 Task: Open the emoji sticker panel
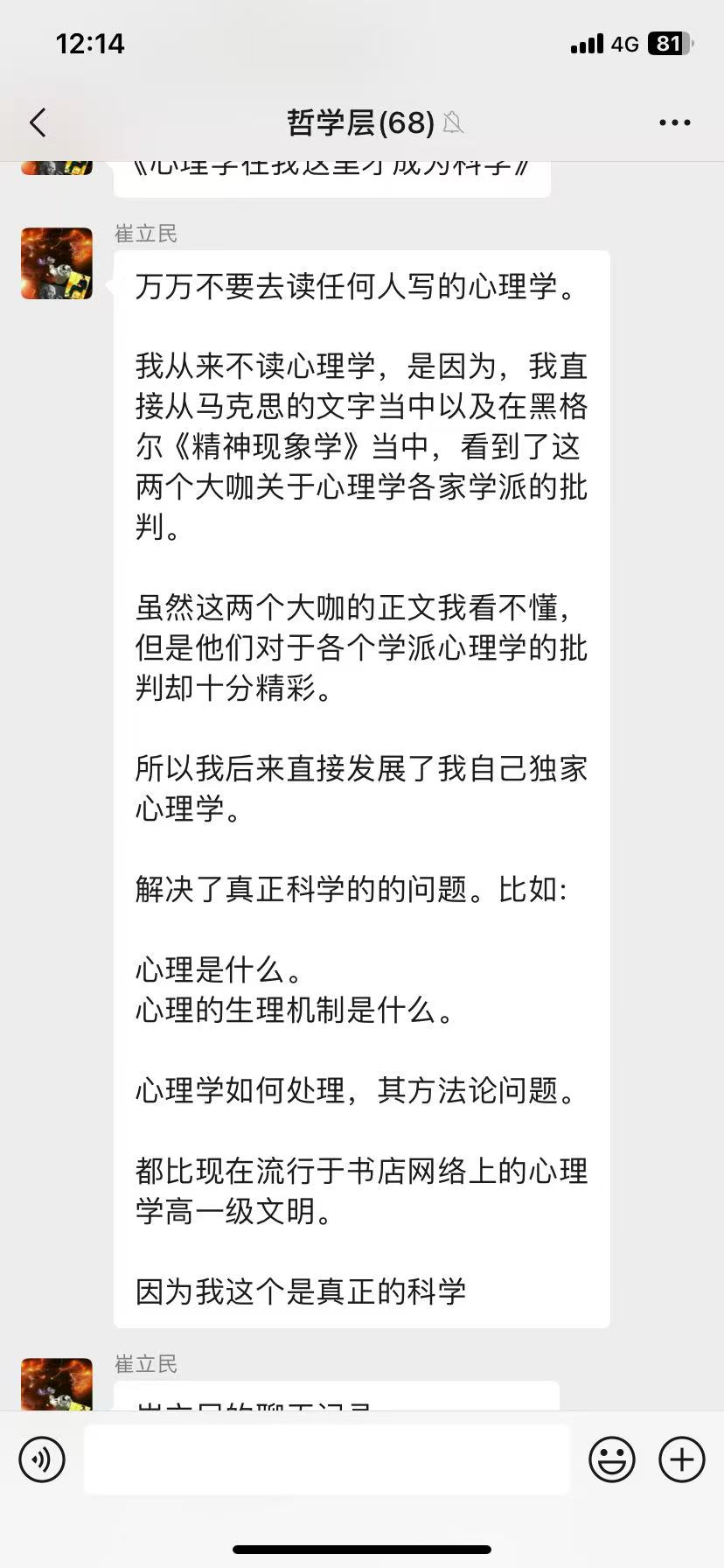tap(611, 1459)
